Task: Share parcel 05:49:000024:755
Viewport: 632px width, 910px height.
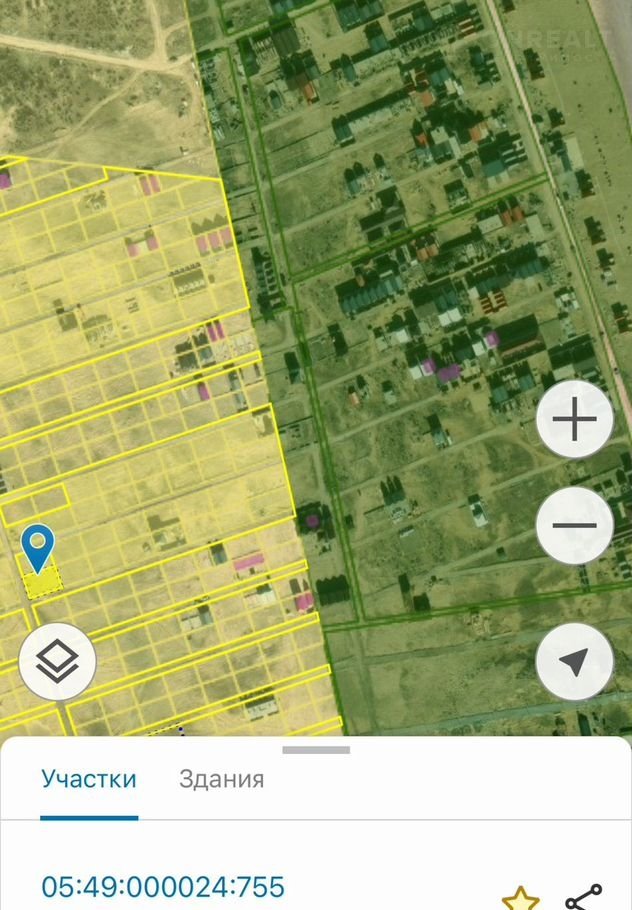Action: (x=584, y=896)
